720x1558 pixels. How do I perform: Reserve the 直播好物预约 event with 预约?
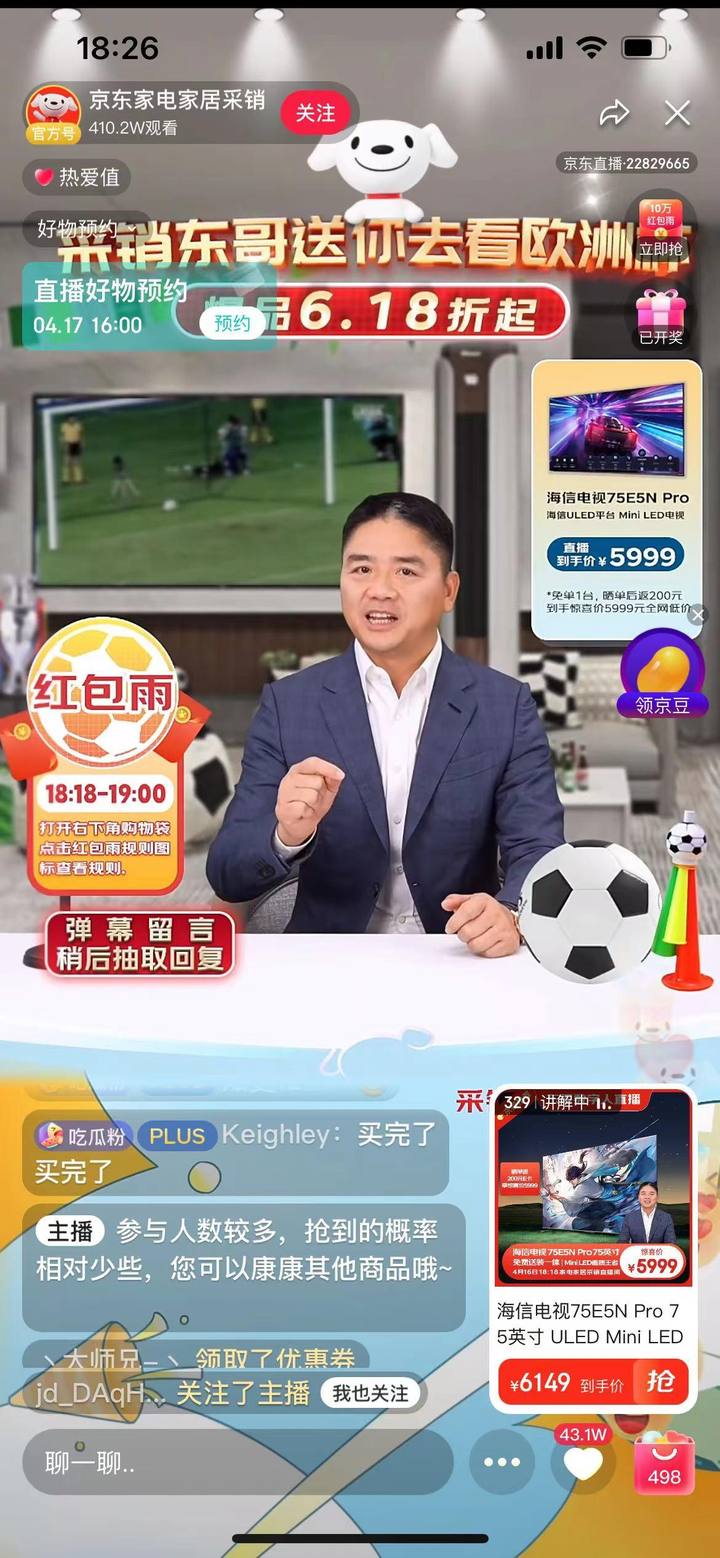point(232,323)
